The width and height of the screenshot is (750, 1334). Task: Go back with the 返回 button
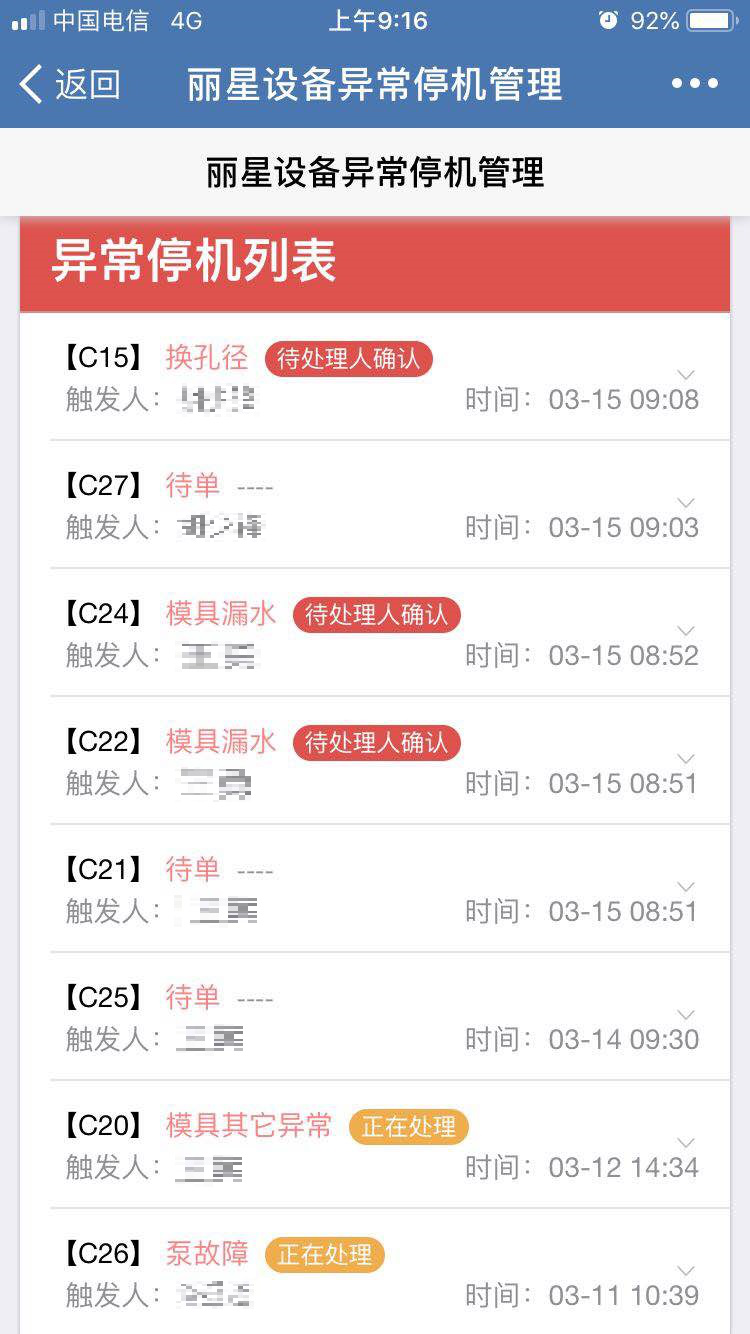click(x=70, y=84)
